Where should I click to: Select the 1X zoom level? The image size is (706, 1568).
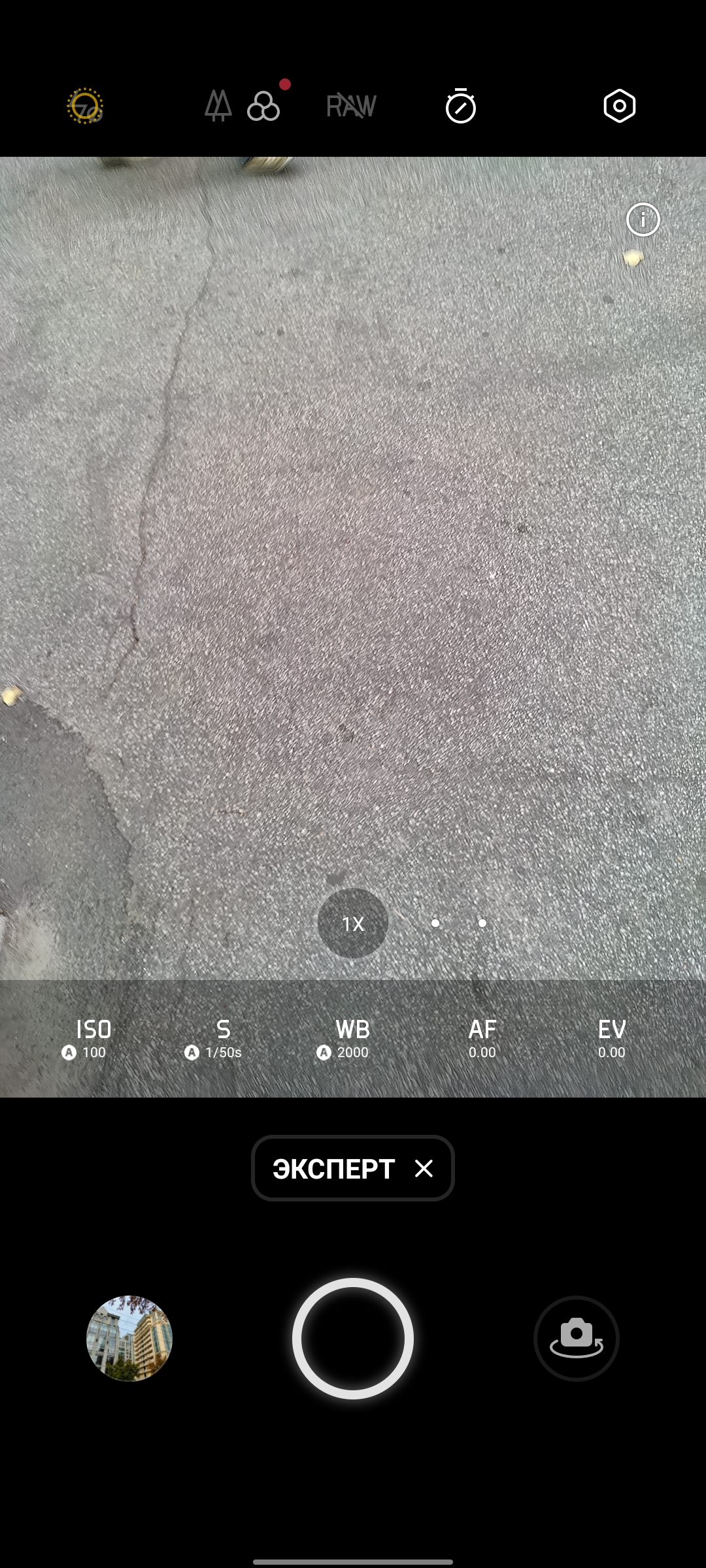click(353, 923)
